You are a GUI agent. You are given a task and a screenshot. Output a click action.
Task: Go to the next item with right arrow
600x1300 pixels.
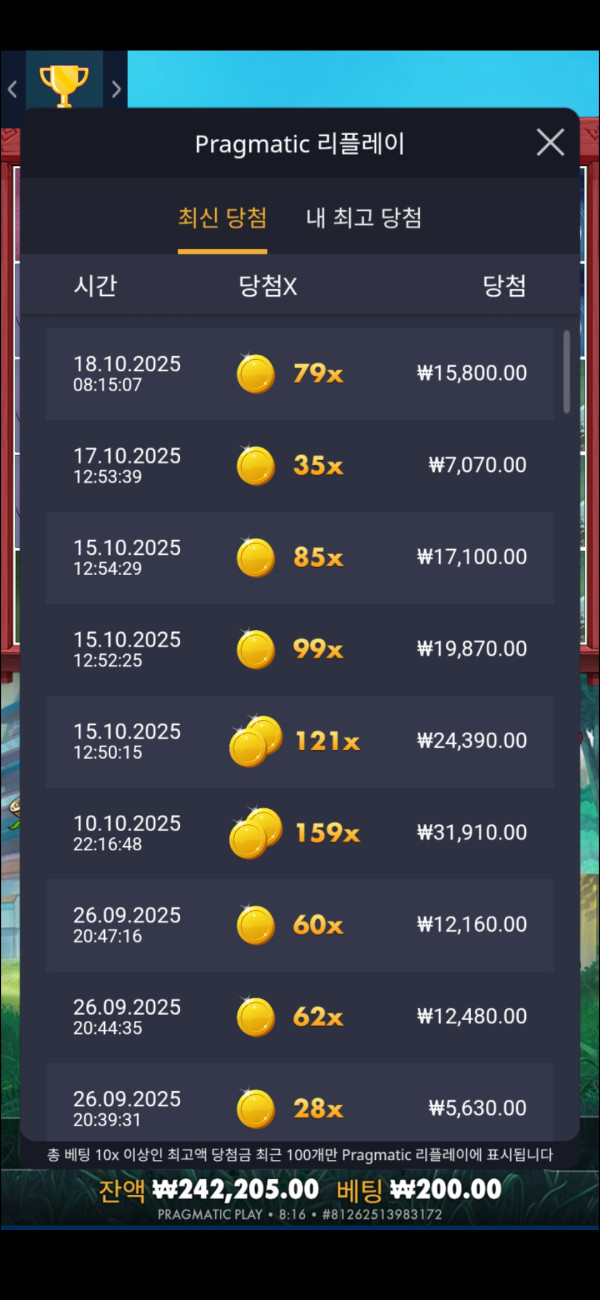point(116,89)
